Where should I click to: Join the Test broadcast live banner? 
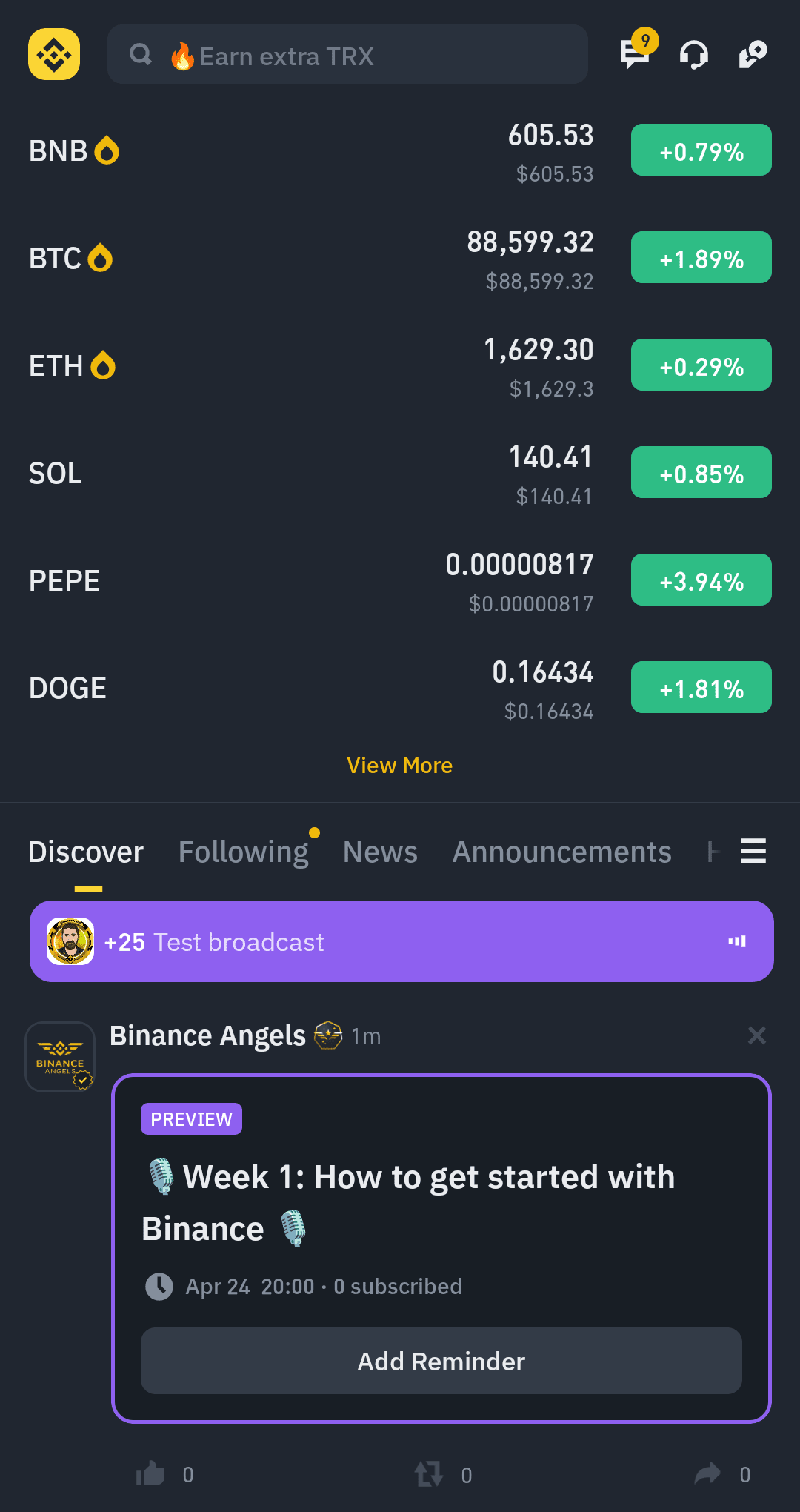coord(401,941)
